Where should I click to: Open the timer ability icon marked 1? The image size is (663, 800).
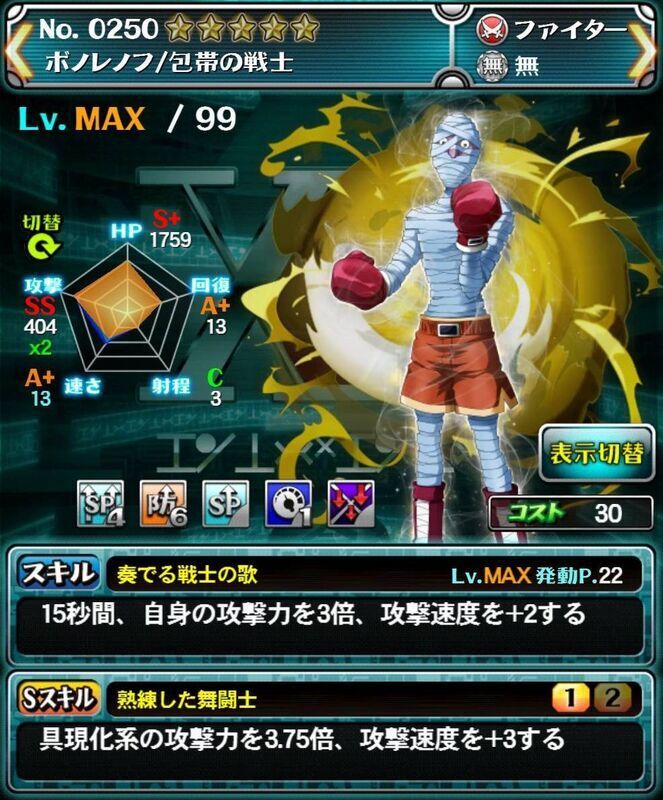click(x=287, y=504)
